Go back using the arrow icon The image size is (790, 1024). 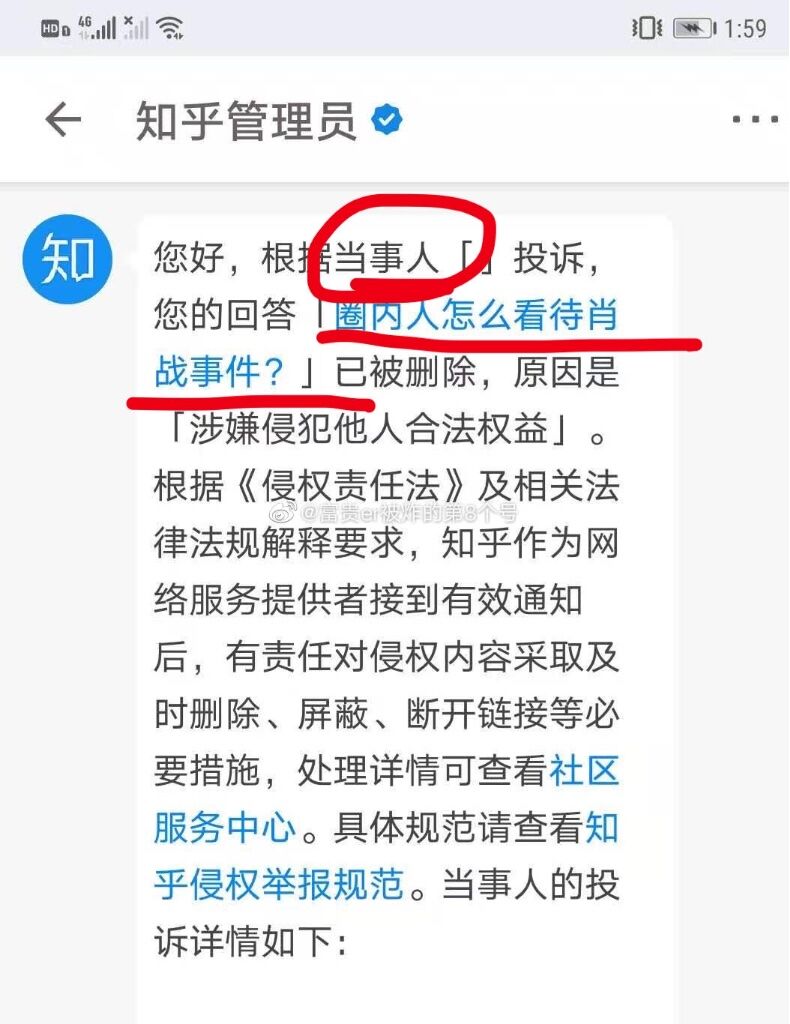click(62, 120)
